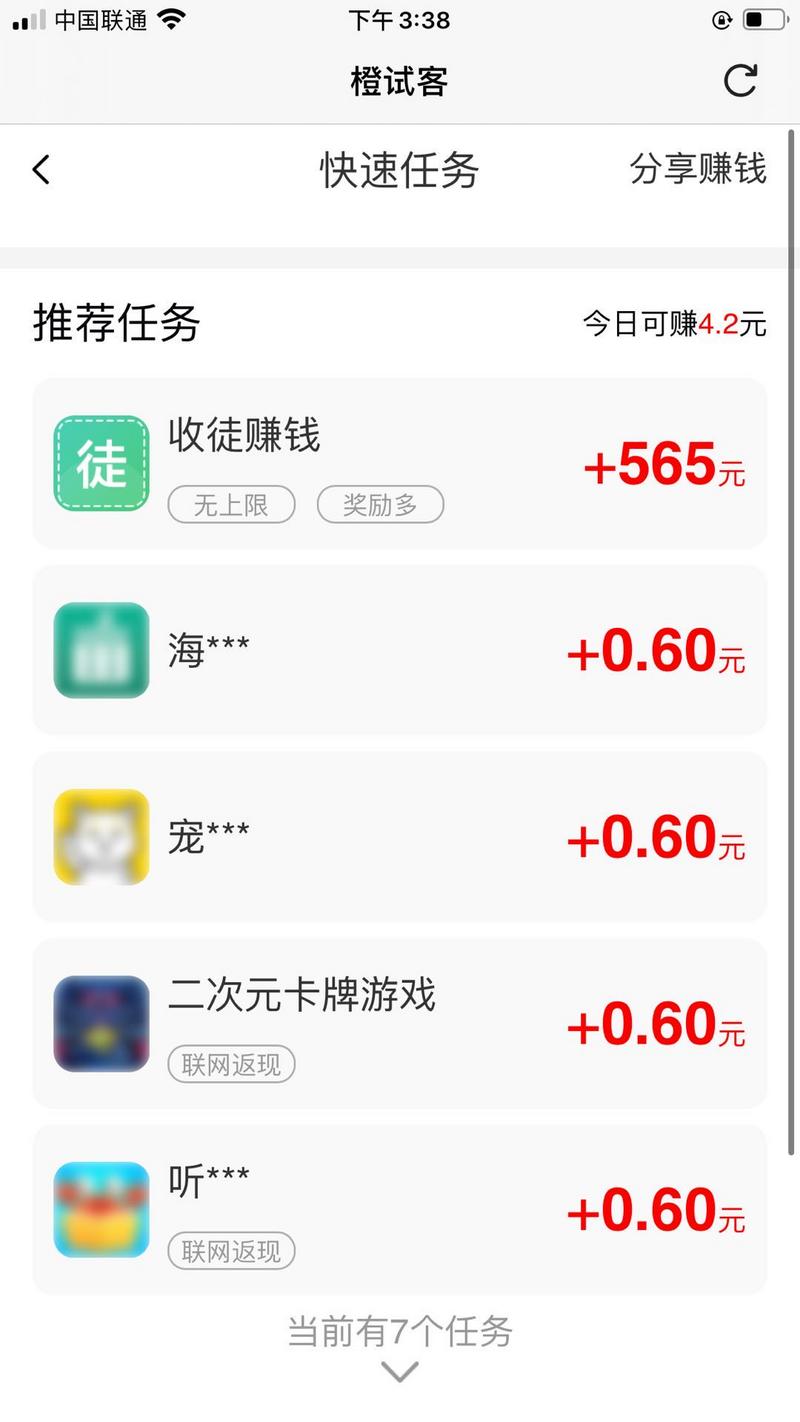Open the 推荐任务 section header

(115, 322)
